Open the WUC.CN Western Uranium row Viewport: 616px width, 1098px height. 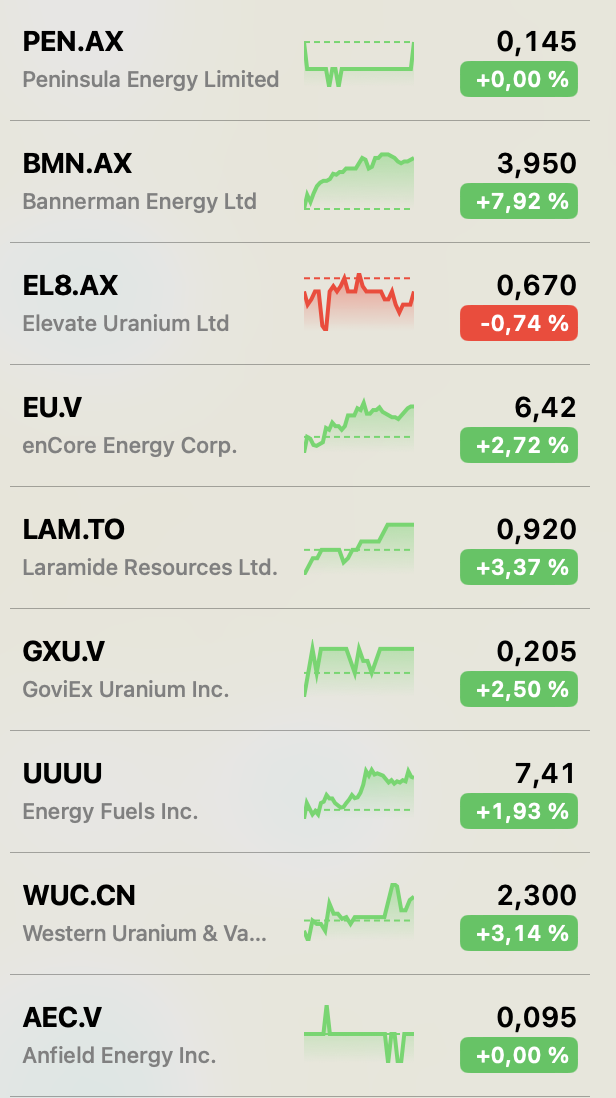coord(150,914)
